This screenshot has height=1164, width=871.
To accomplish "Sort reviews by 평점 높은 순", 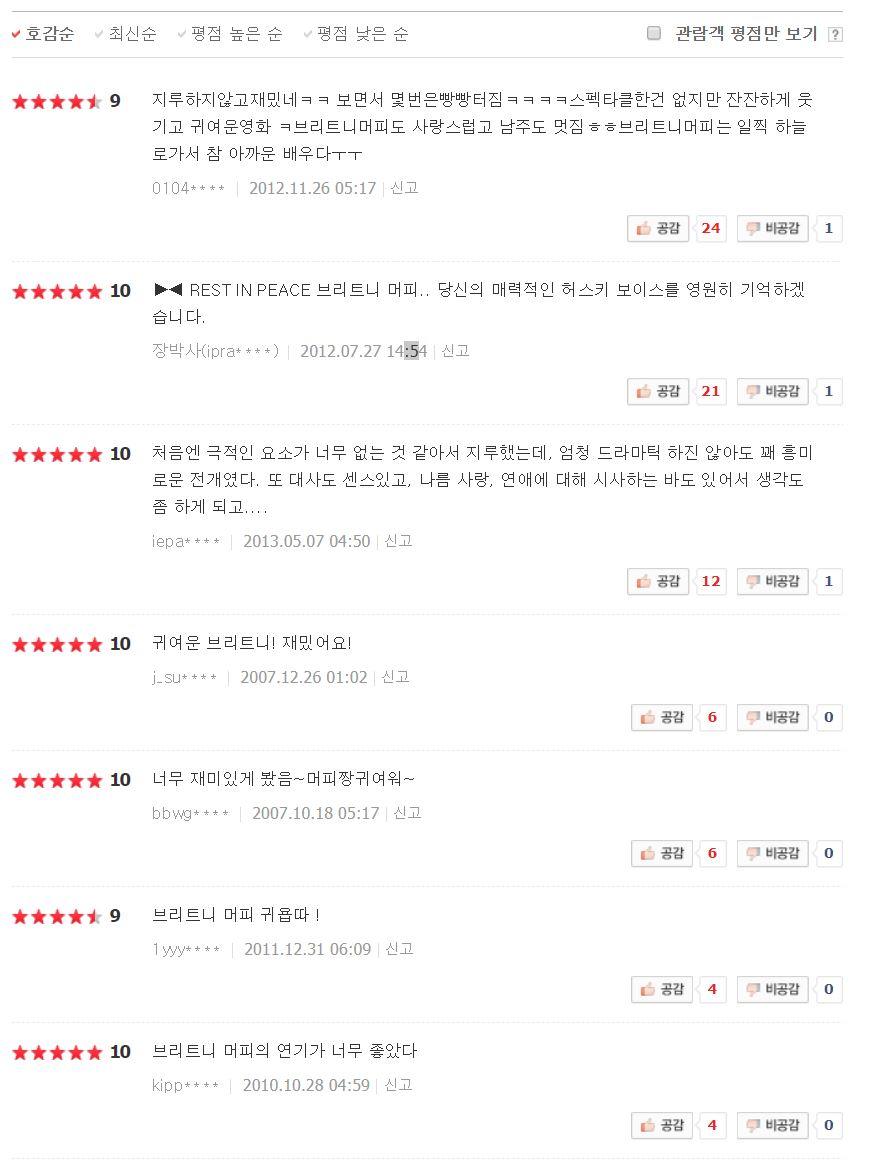I will (228, 34).
